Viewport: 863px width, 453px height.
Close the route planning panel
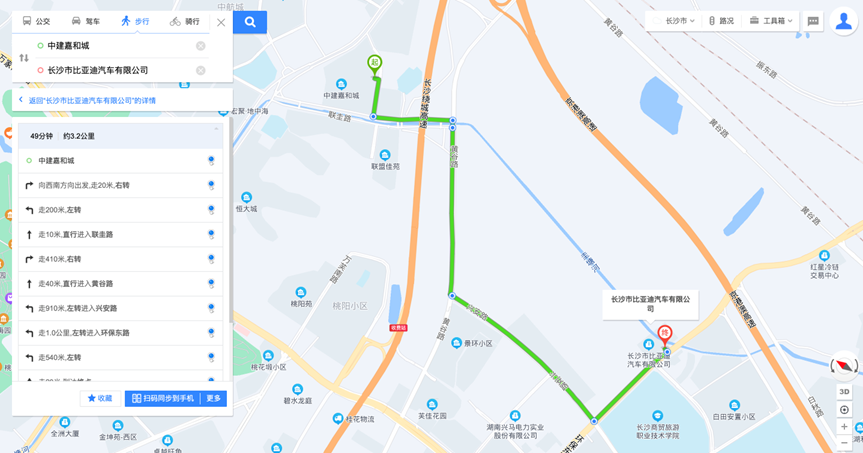coord(221,22)
